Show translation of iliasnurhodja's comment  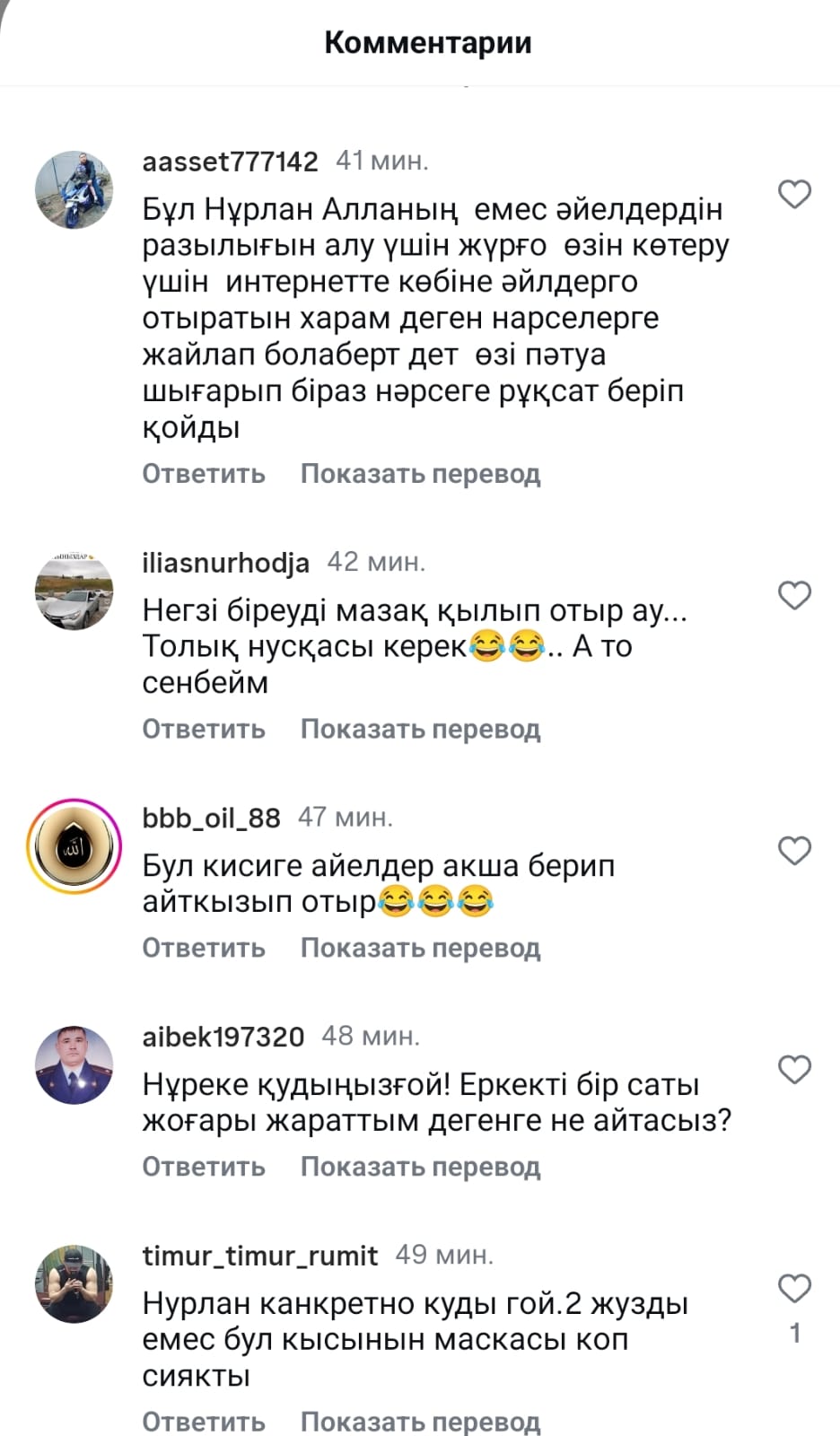(420, 729)
